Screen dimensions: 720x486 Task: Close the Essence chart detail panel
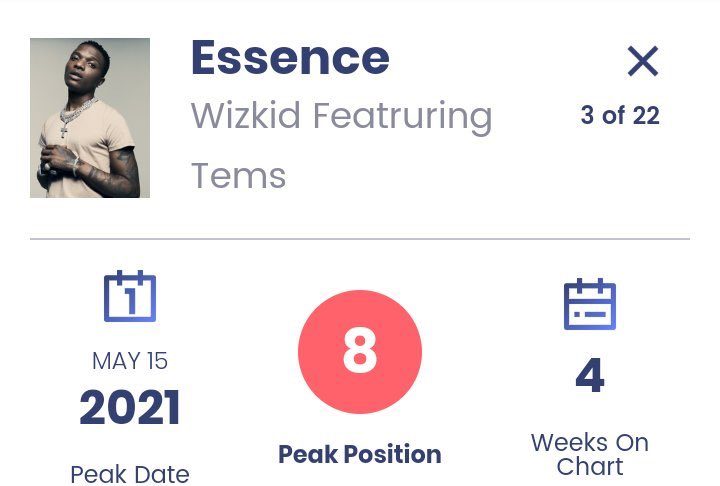pyautogui.click(x=642, y=62)
